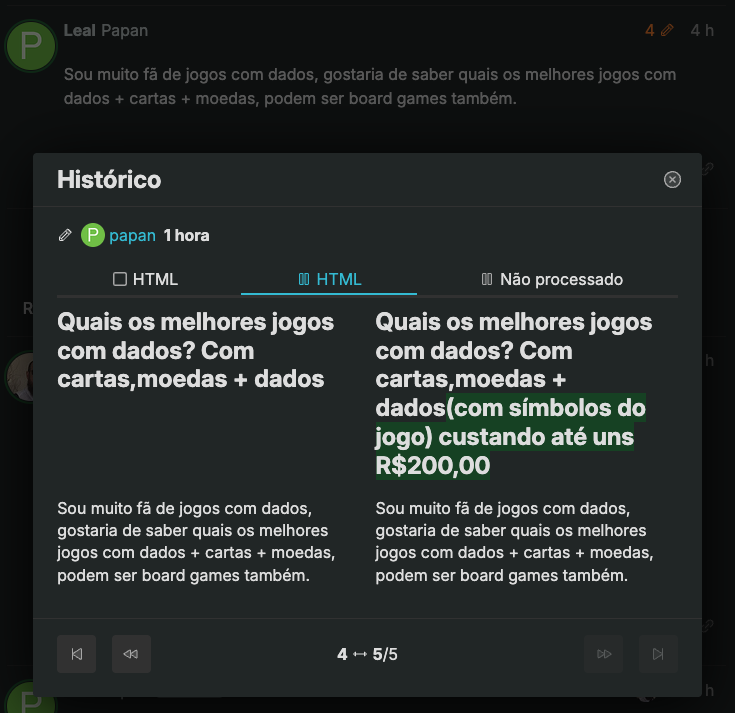
Task: Jump to the last revision
Action: coord(658,654)
